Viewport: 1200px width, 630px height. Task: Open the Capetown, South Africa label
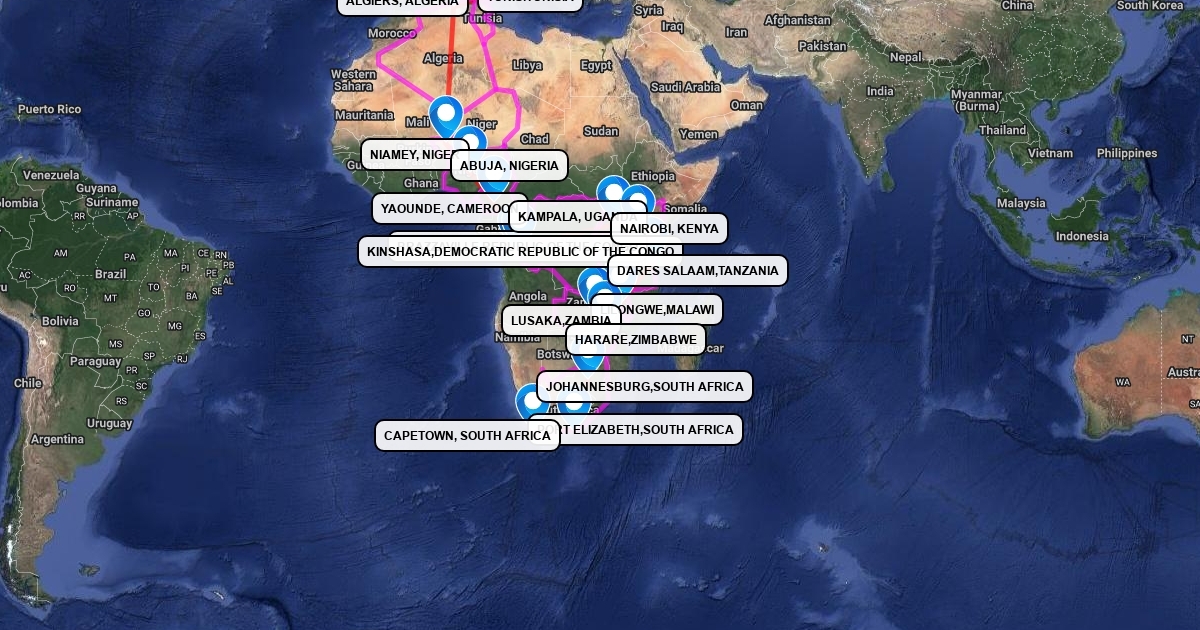pyautogui.click(x=467, y=435)
